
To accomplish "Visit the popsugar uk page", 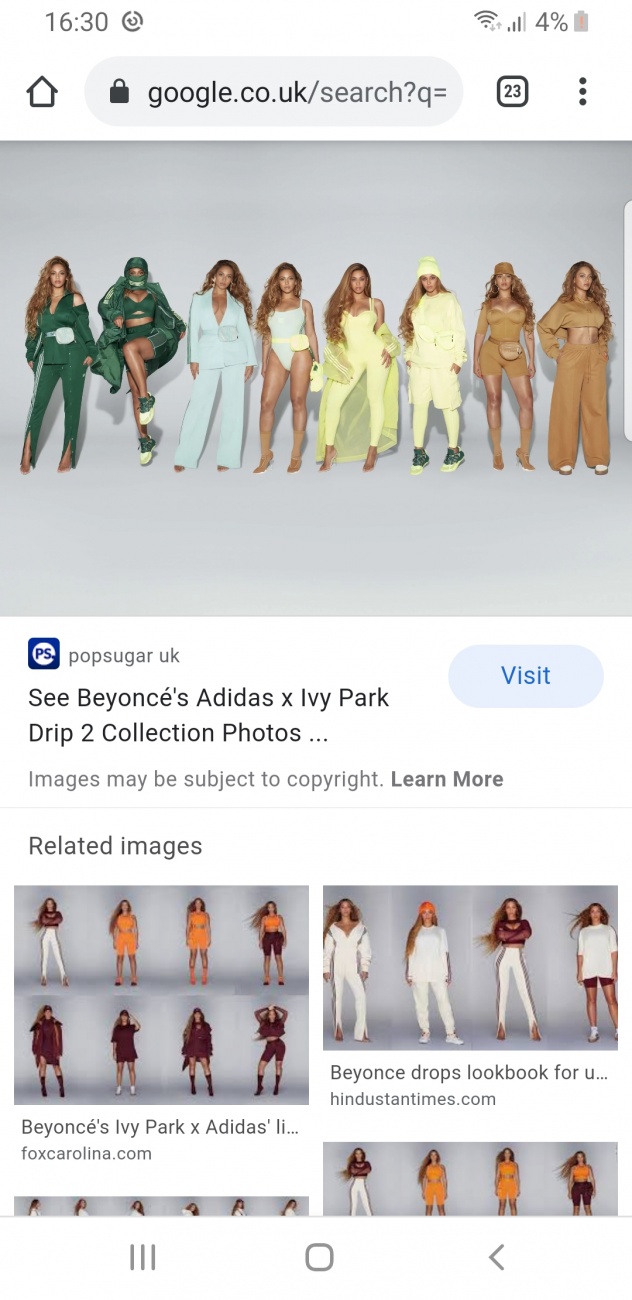I will (525, 676).
